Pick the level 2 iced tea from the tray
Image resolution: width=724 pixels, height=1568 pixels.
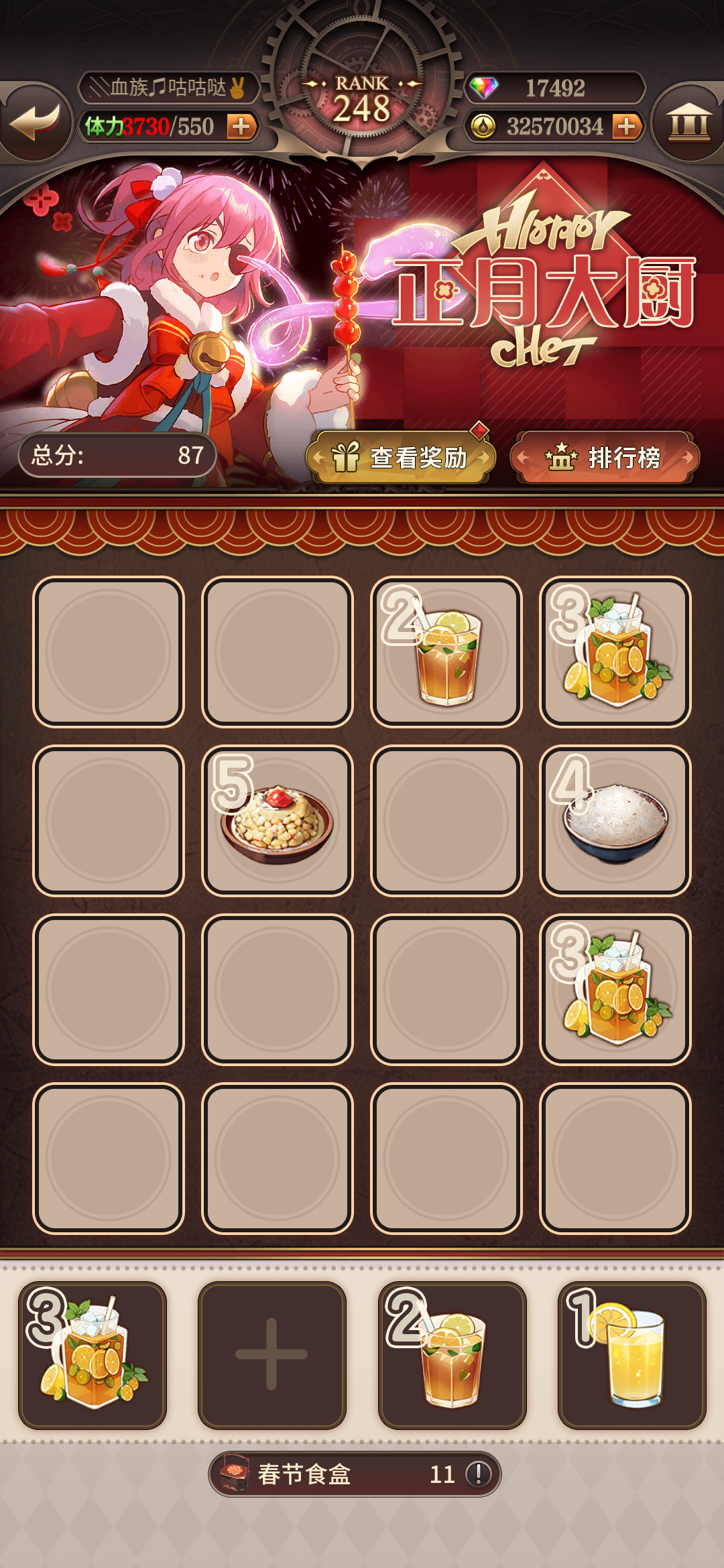pyautogui.click(x=452, y=1355)
